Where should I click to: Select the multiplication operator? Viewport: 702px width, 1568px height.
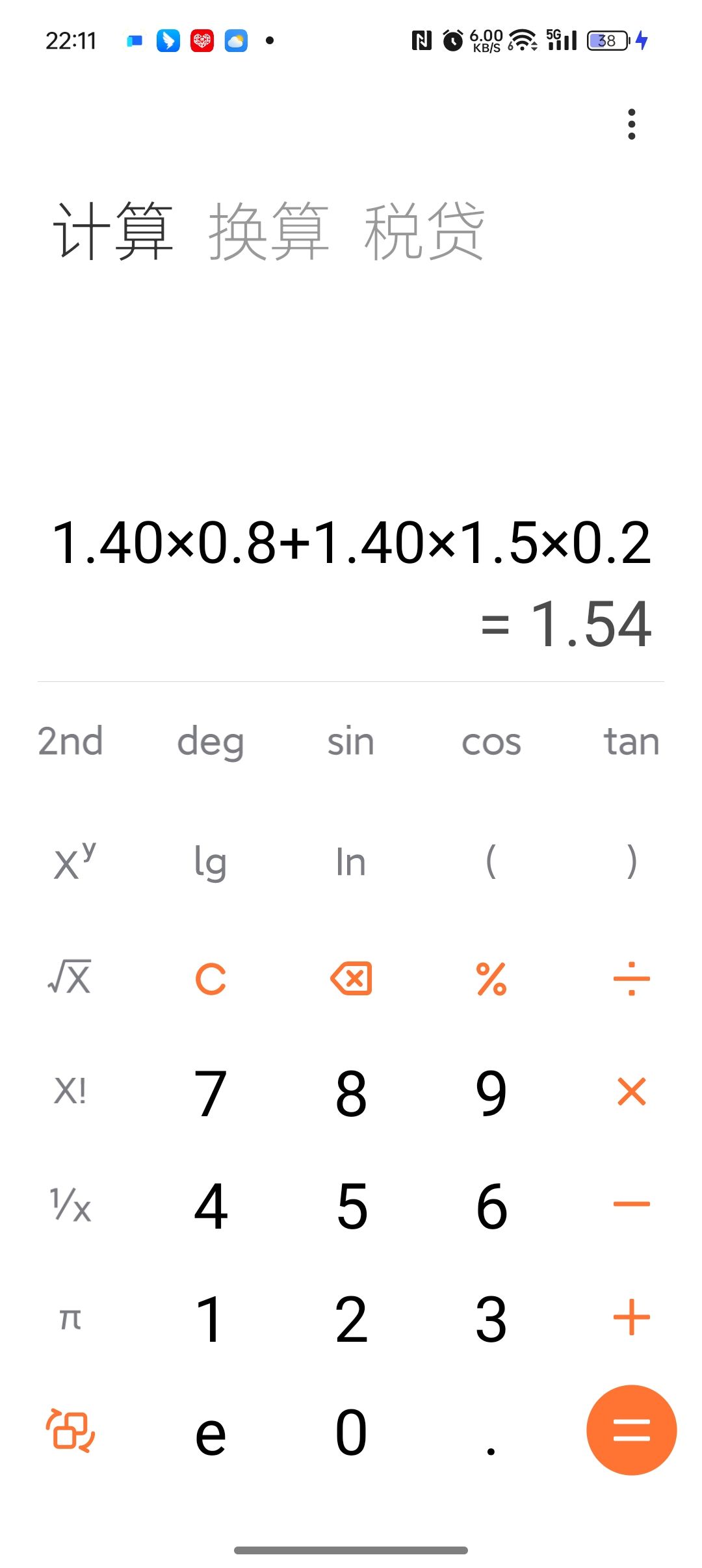click(631, 1091)
